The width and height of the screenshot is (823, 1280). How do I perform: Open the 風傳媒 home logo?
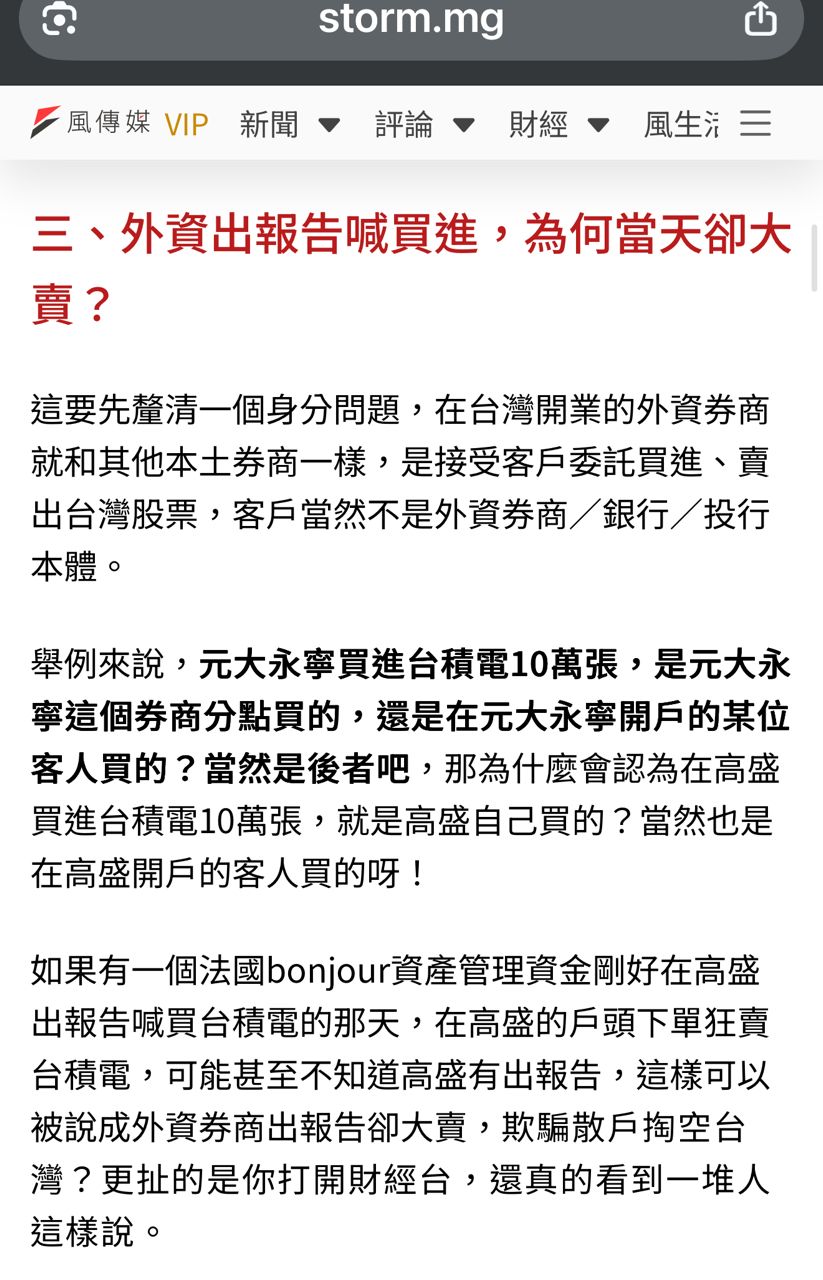coord(91,123)
